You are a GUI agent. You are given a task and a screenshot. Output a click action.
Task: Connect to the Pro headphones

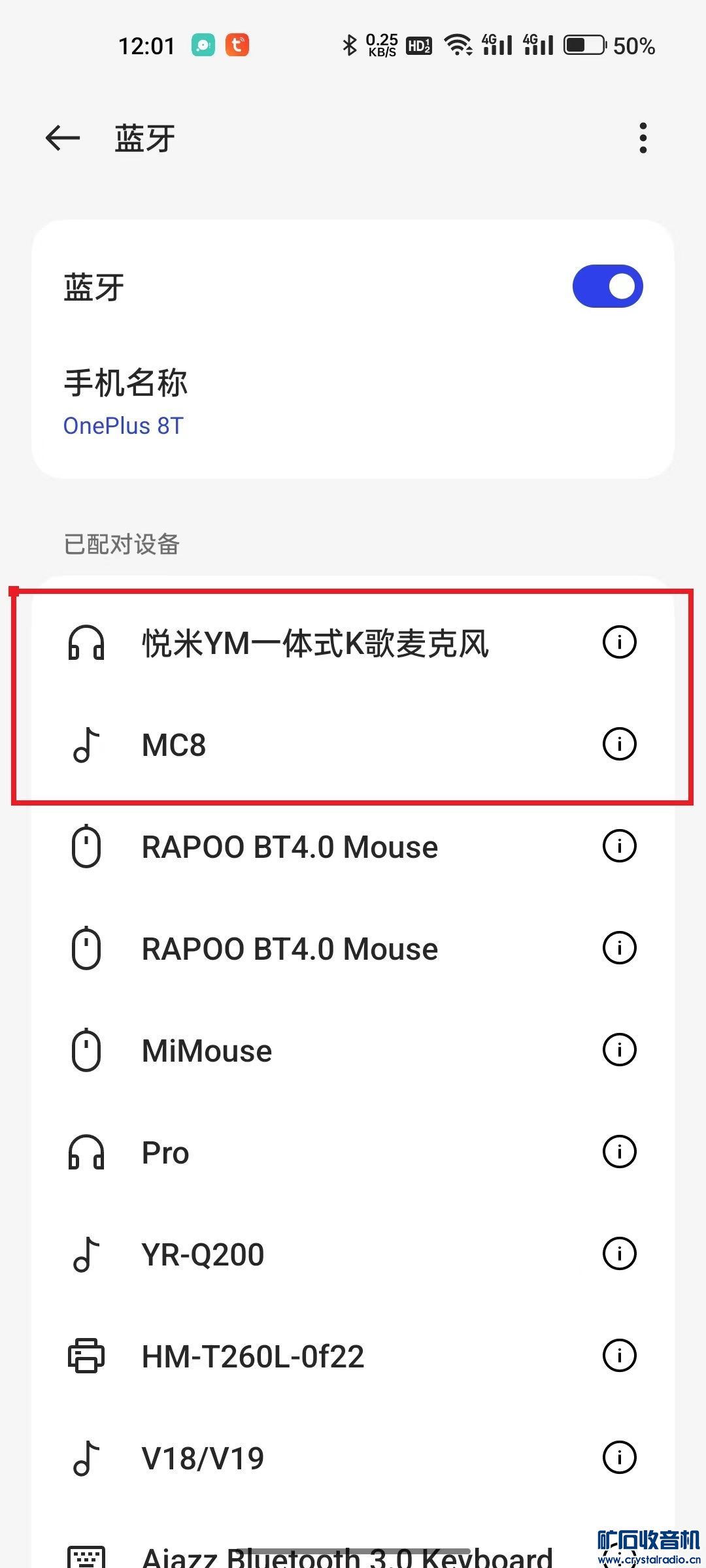tap(165, 1152)
